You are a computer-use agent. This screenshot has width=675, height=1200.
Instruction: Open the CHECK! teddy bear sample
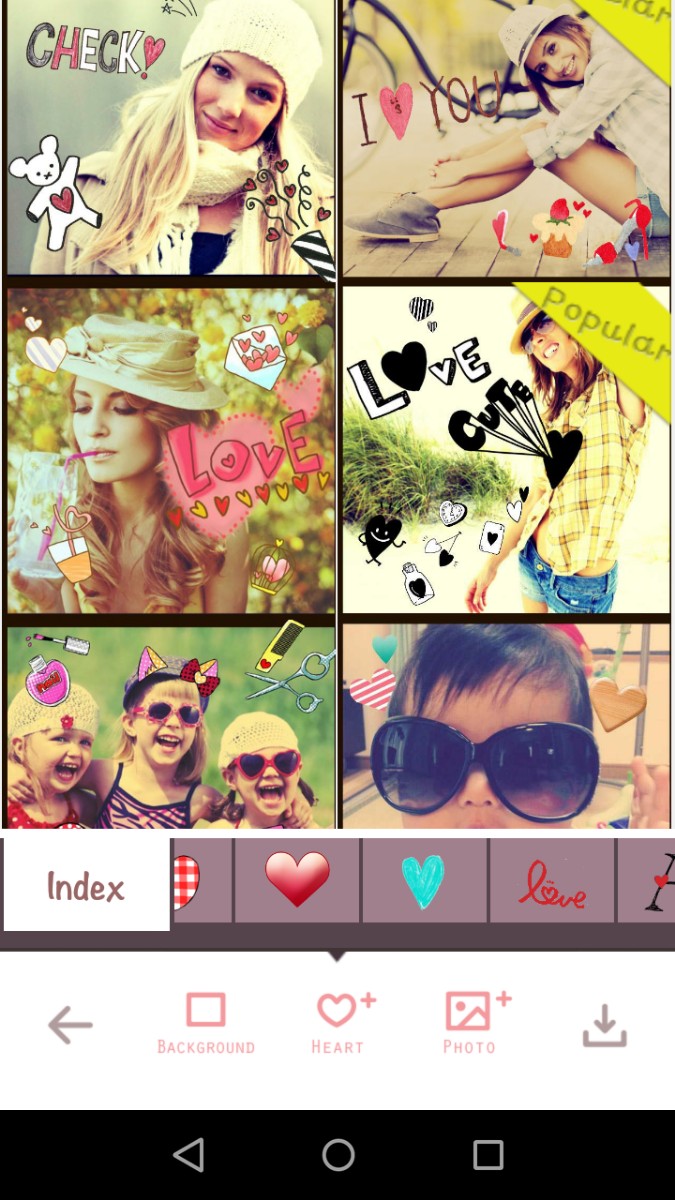click(170, 138)
